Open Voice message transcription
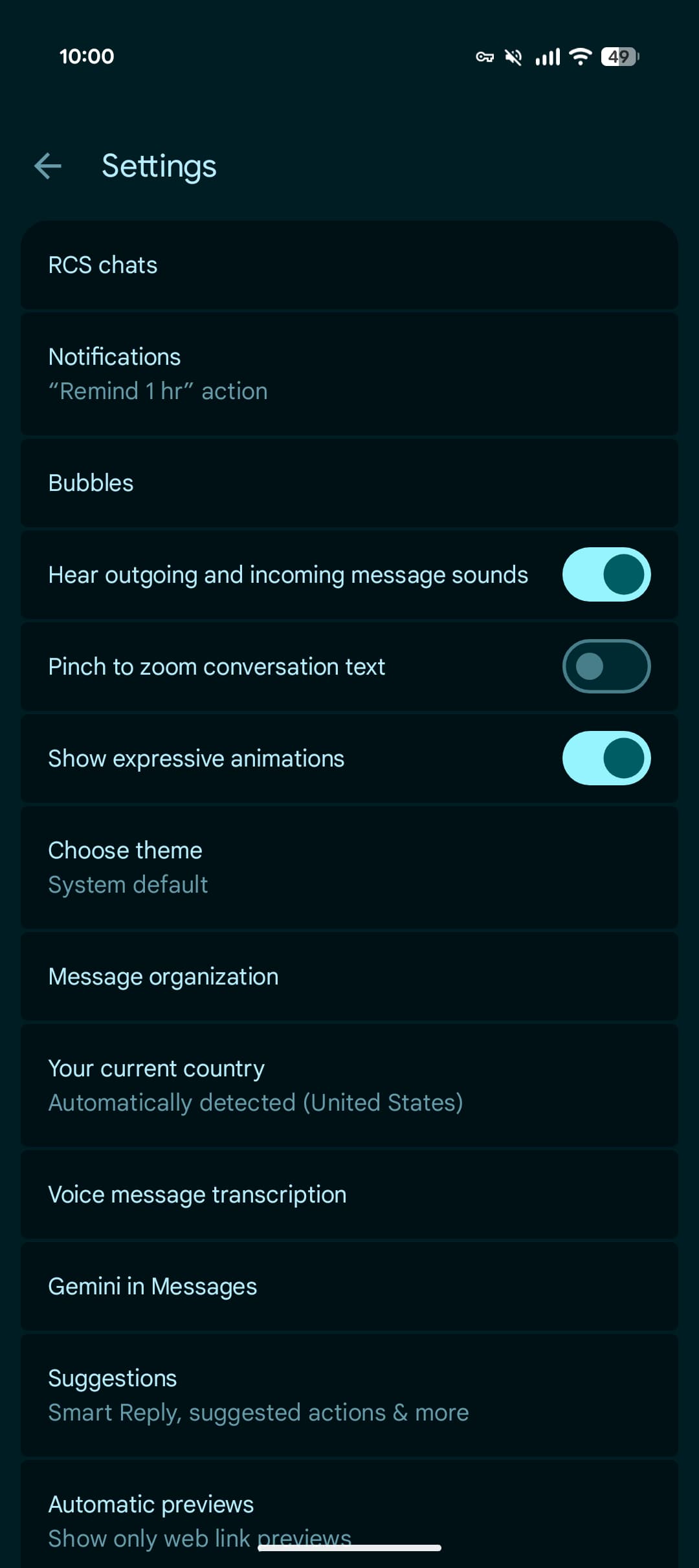 (349, 1195)
